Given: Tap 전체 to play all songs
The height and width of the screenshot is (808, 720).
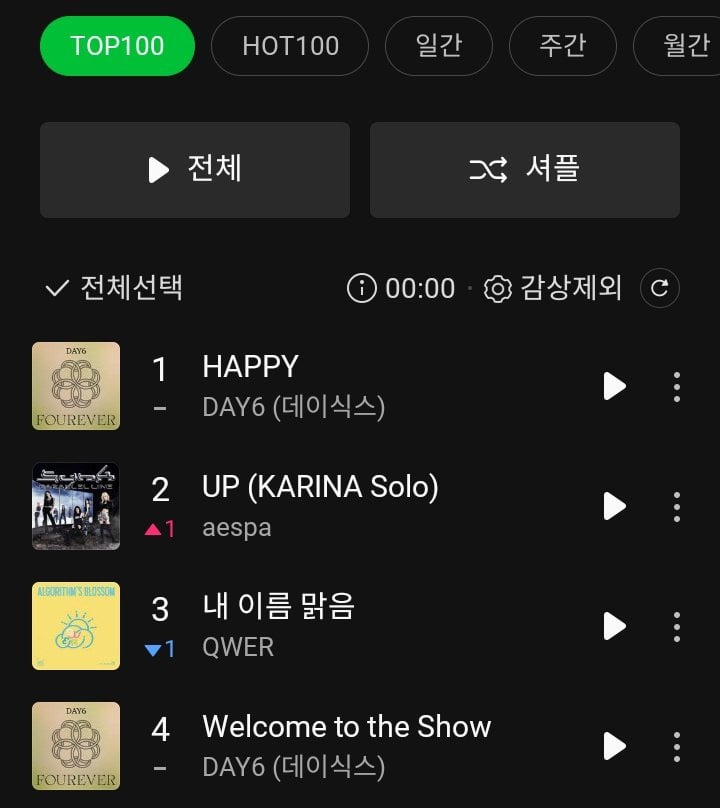Looking at the screenshot, I should click(194, 170).
